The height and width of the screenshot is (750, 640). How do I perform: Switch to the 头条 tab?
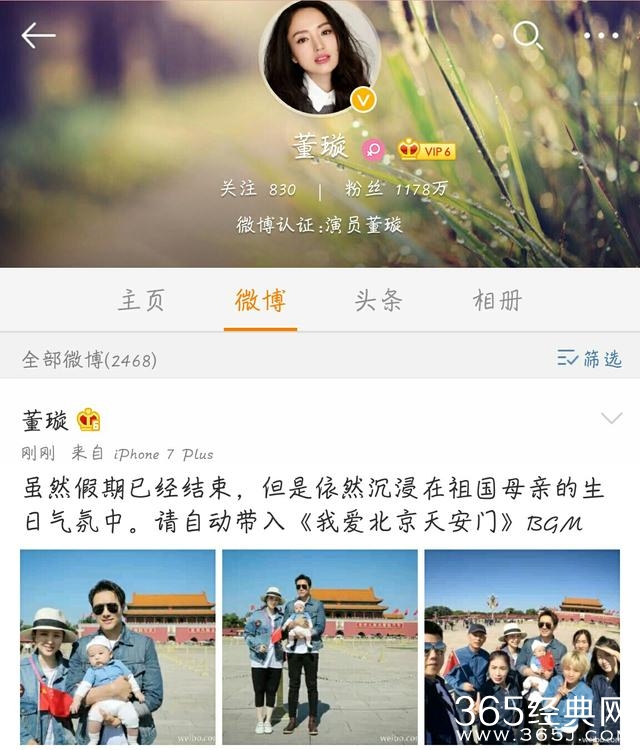[x=378, y=300]
